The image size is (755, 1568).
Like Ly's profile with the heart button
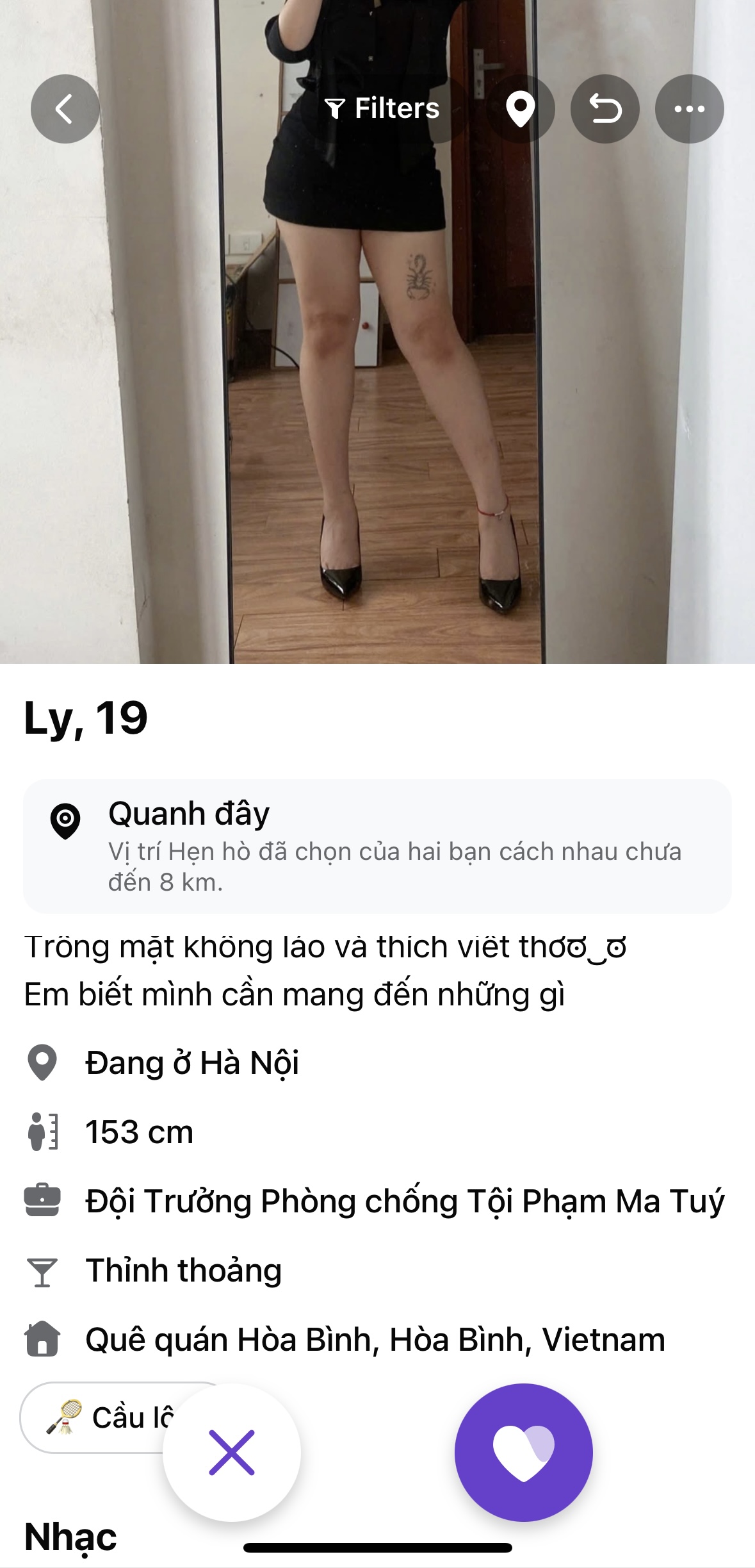click(523, 1453)
